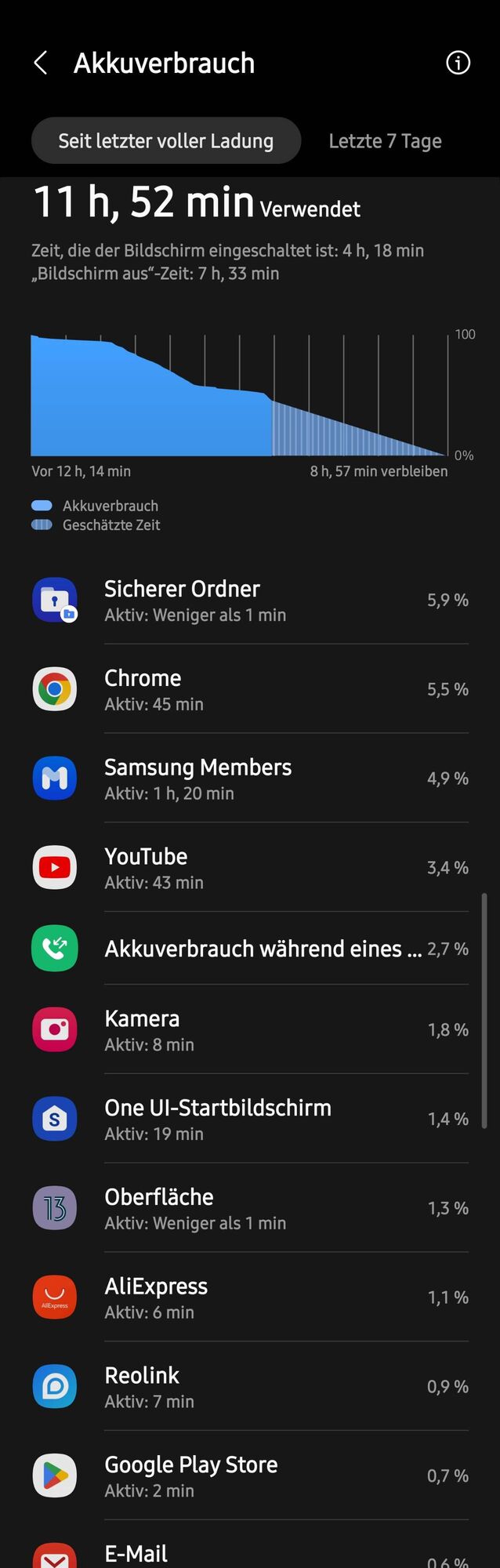The image size is (500, 1568).
Task: View Kamera battery usage
Action: point(250,1030)
